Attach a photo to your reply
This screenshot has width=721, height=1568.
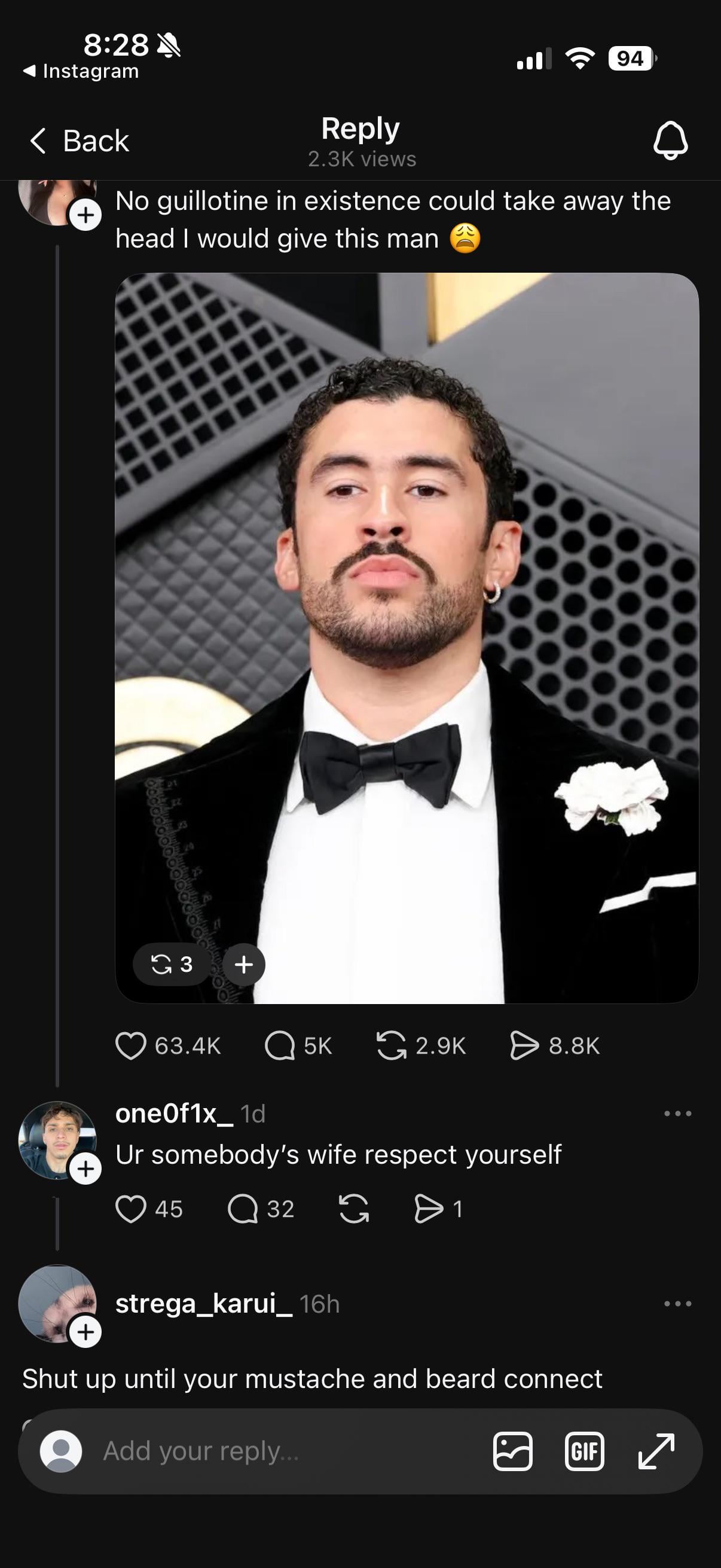tap(512, 1451)
